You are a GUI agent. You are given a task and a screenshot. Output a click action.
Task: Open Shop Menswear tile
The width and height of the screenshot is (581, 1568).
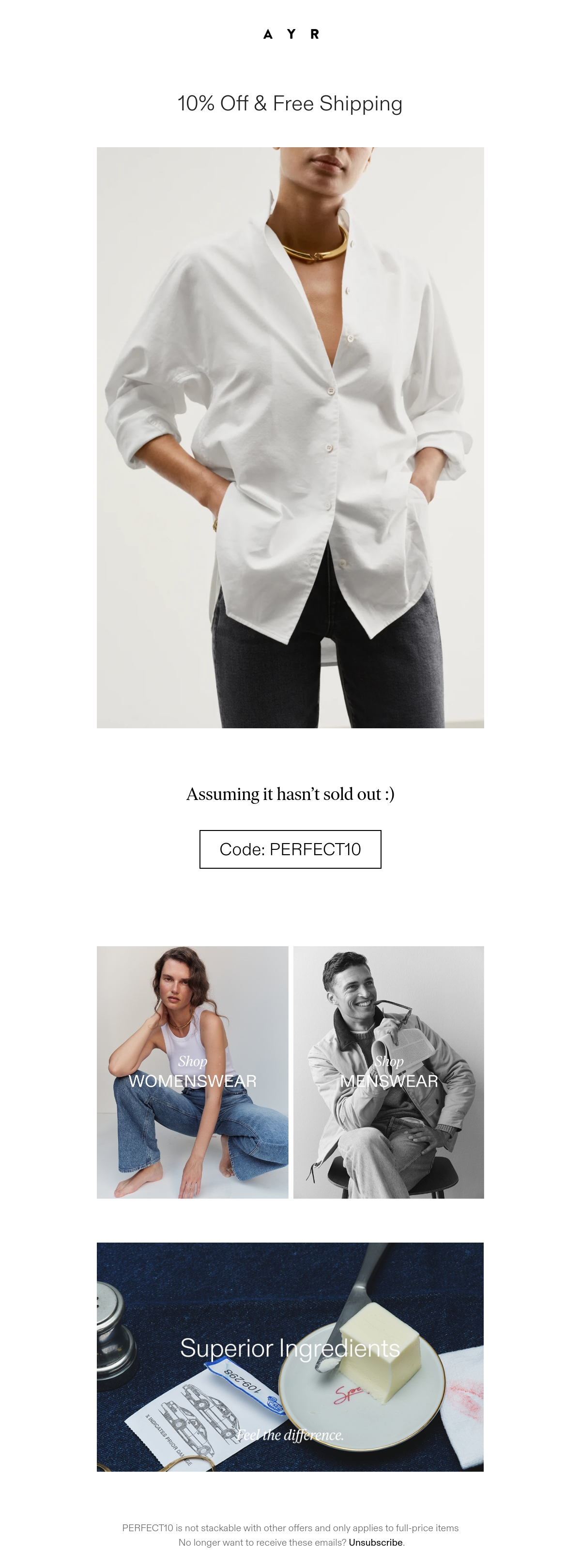[x=389, y=1072]
